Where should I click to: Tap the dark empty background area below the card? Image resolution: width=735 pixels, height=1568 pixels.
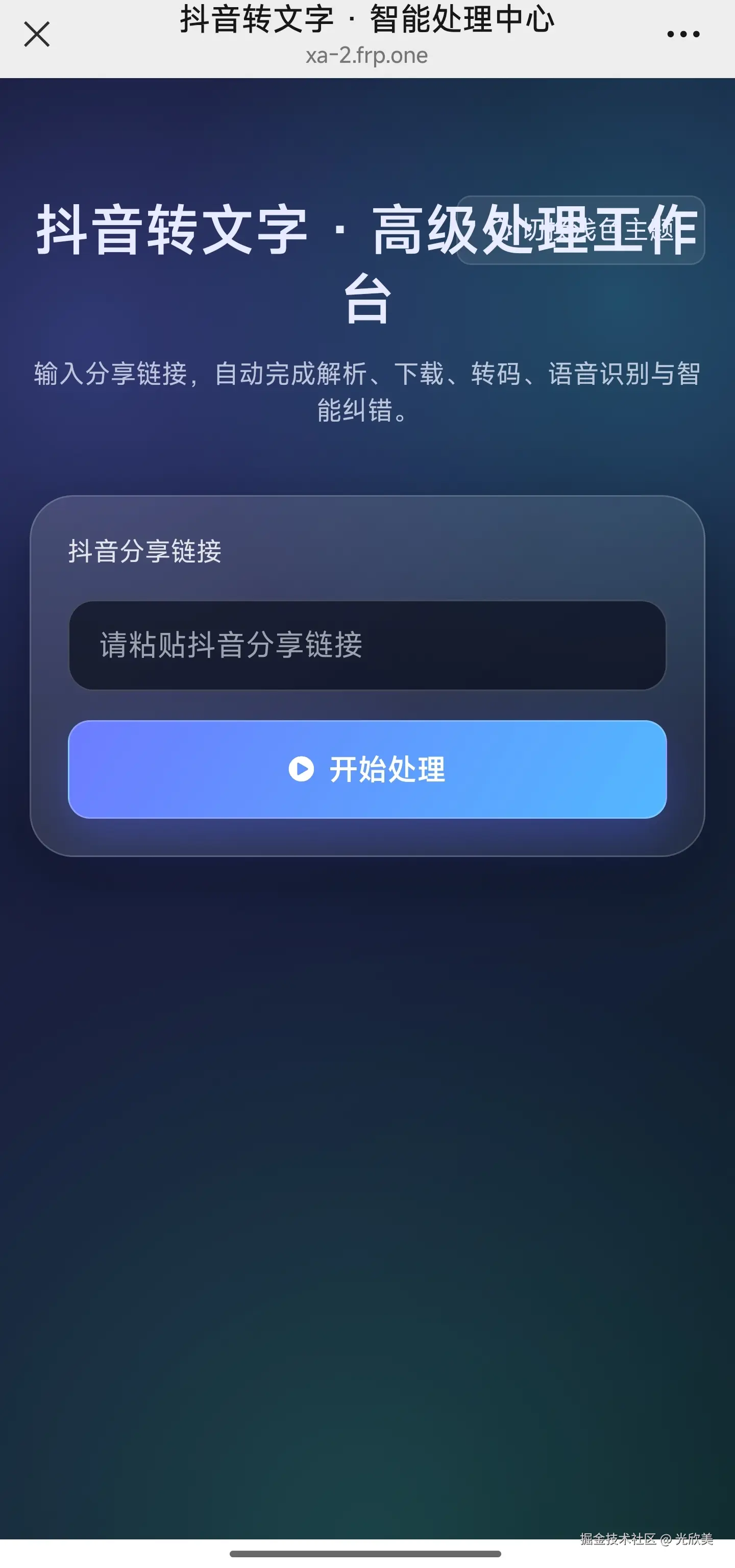[x=367, y=1157]
